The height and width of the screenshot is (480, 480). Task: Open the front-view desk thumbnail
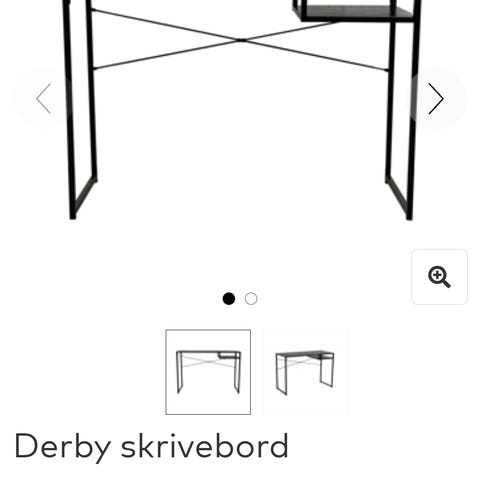pos(208,372)
